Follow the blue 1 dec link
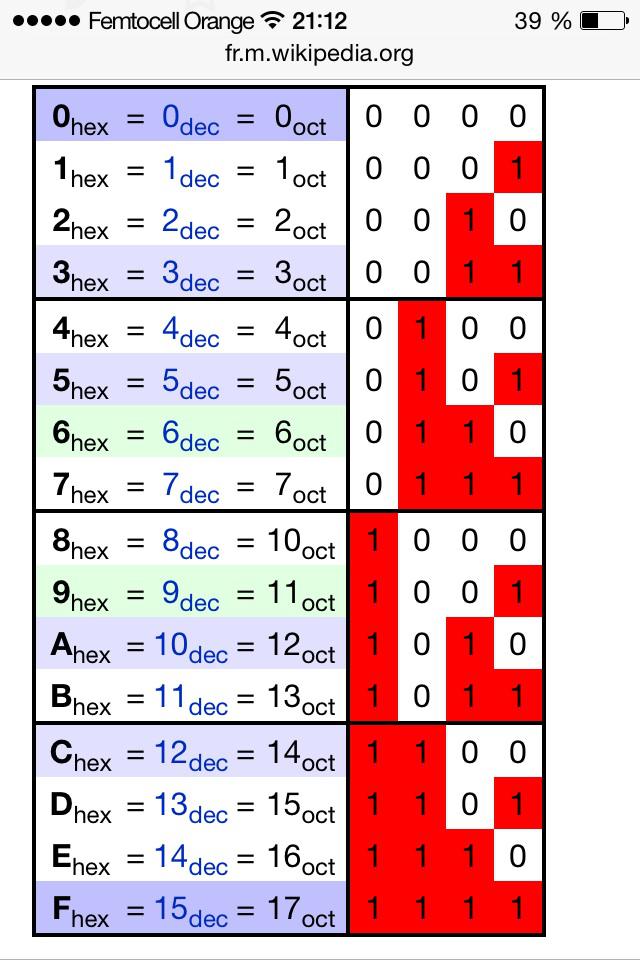640x960 pixels. pyautogui.click(x=189, y=171)
